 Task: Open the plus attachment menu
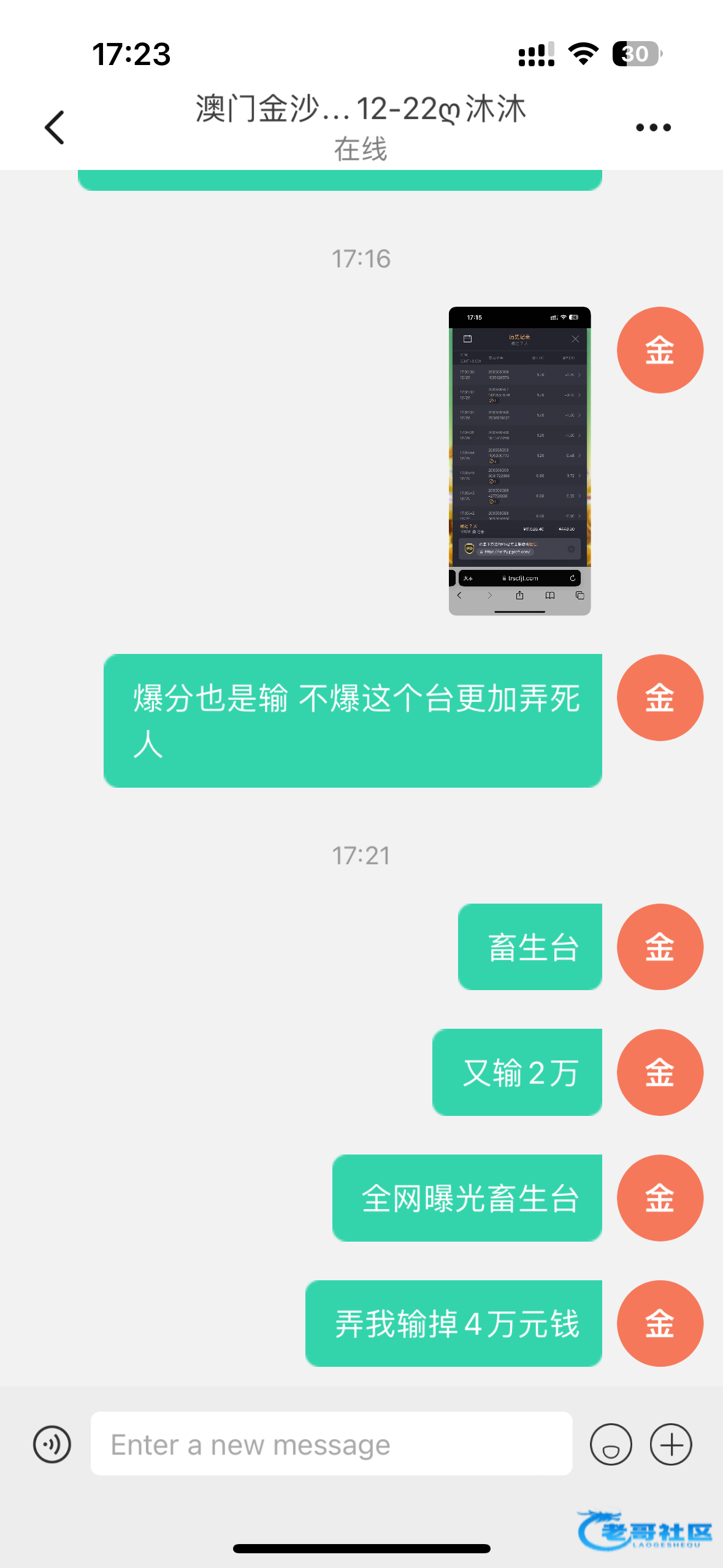671,1444
